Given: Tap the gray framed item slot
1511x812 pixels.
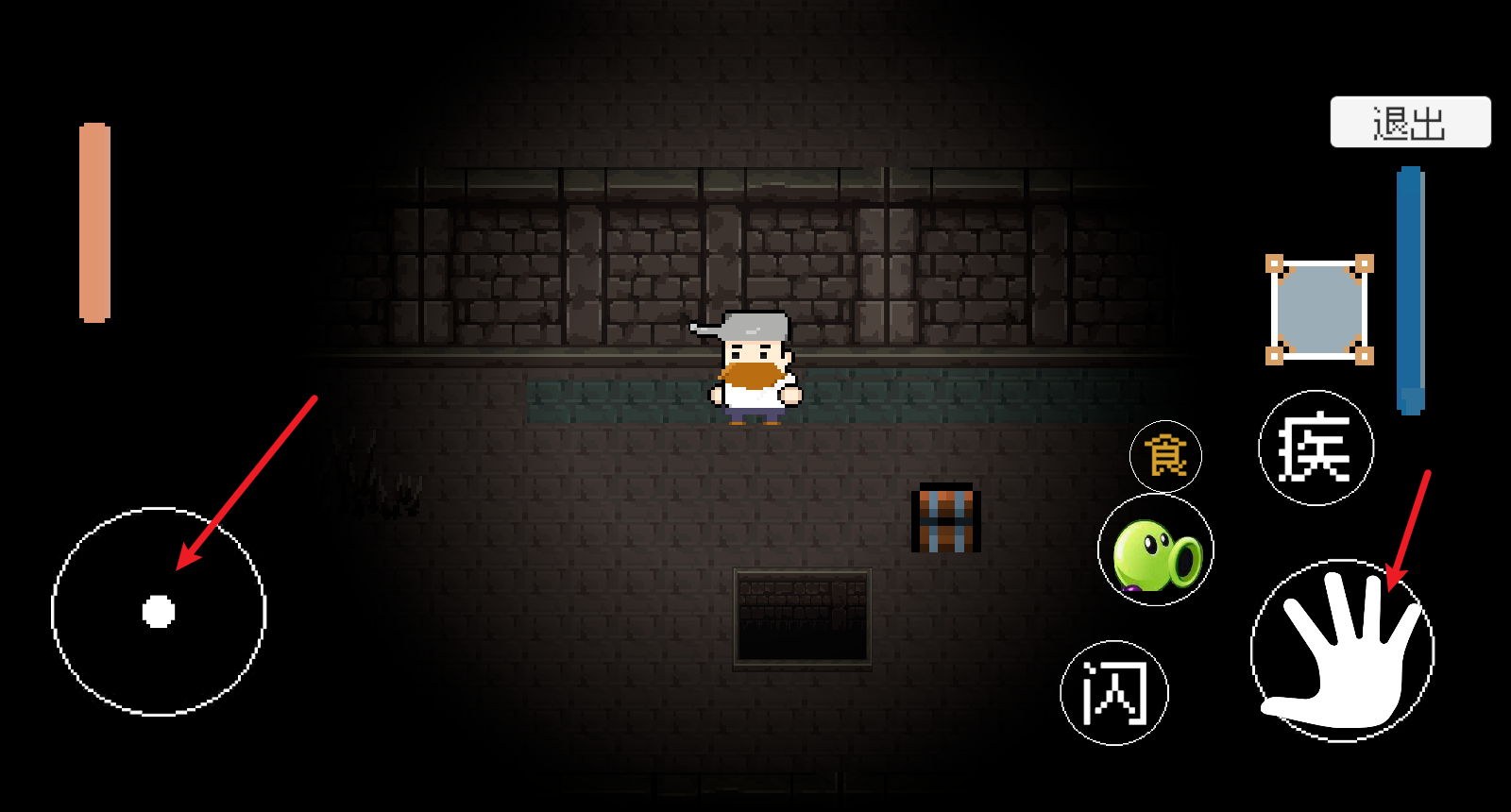Looking at the screenshot, I should click(x=1319, y=310).
